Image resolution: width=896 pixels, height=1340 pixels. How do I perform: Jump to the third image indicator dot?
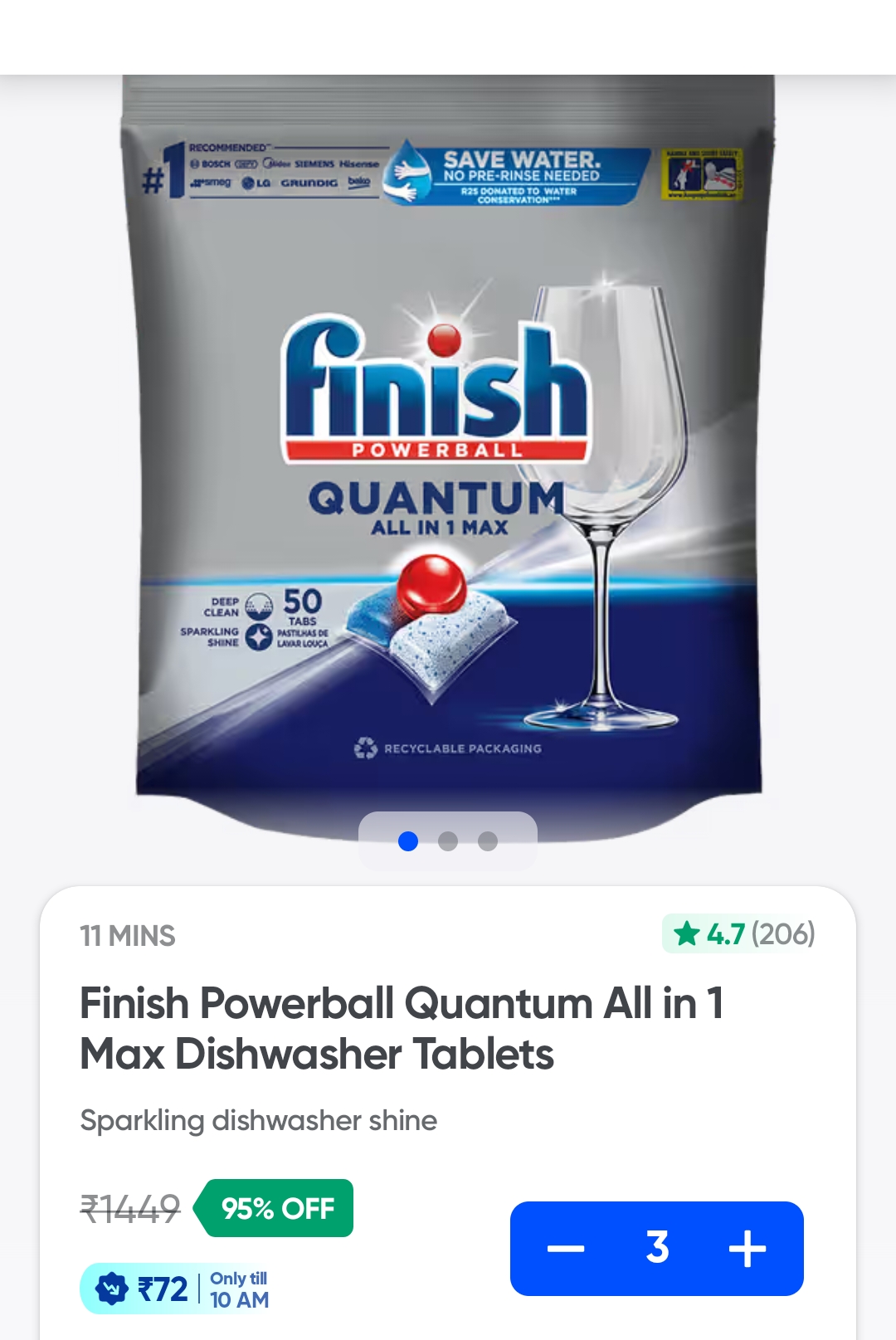(488, 841)
